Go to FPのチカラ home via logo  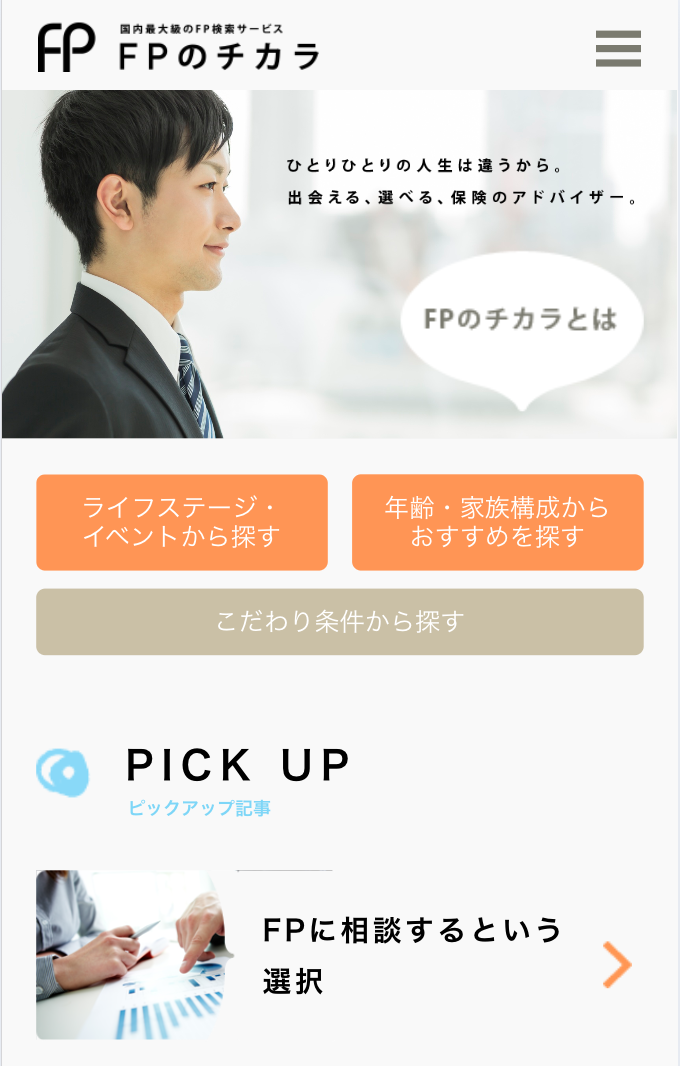[178, 48]
